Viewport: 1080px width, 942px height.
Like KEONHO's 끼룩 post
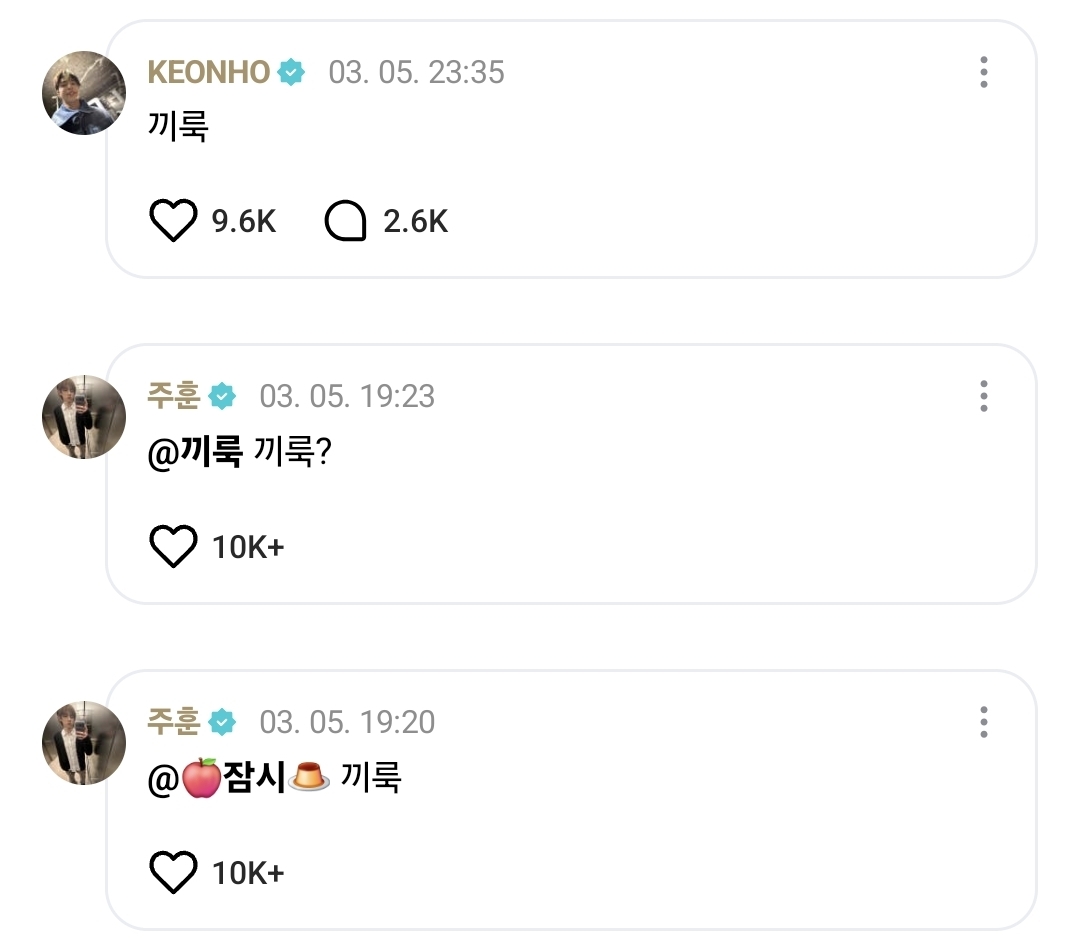point(173,221)
